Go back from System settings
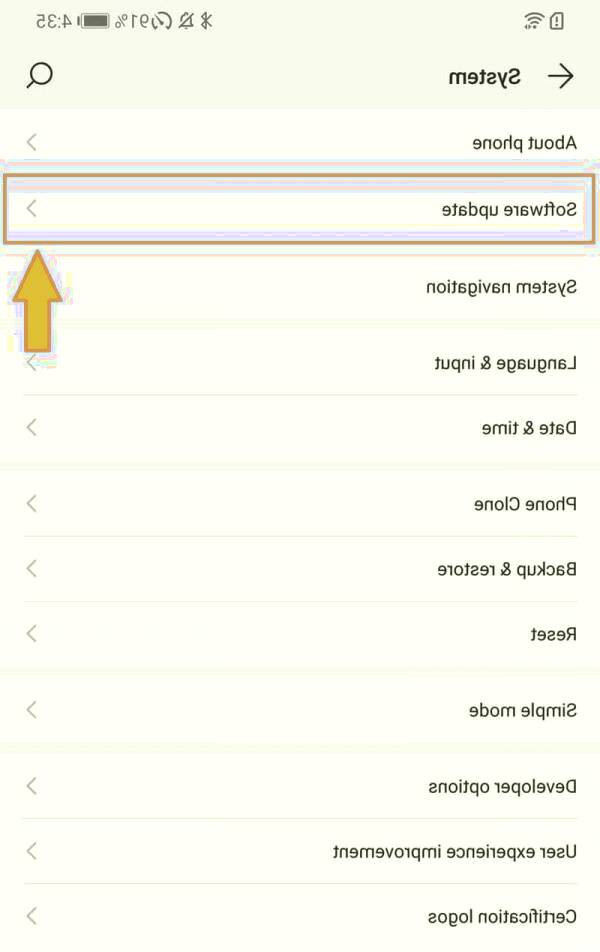600x952 pixels. 561,77
